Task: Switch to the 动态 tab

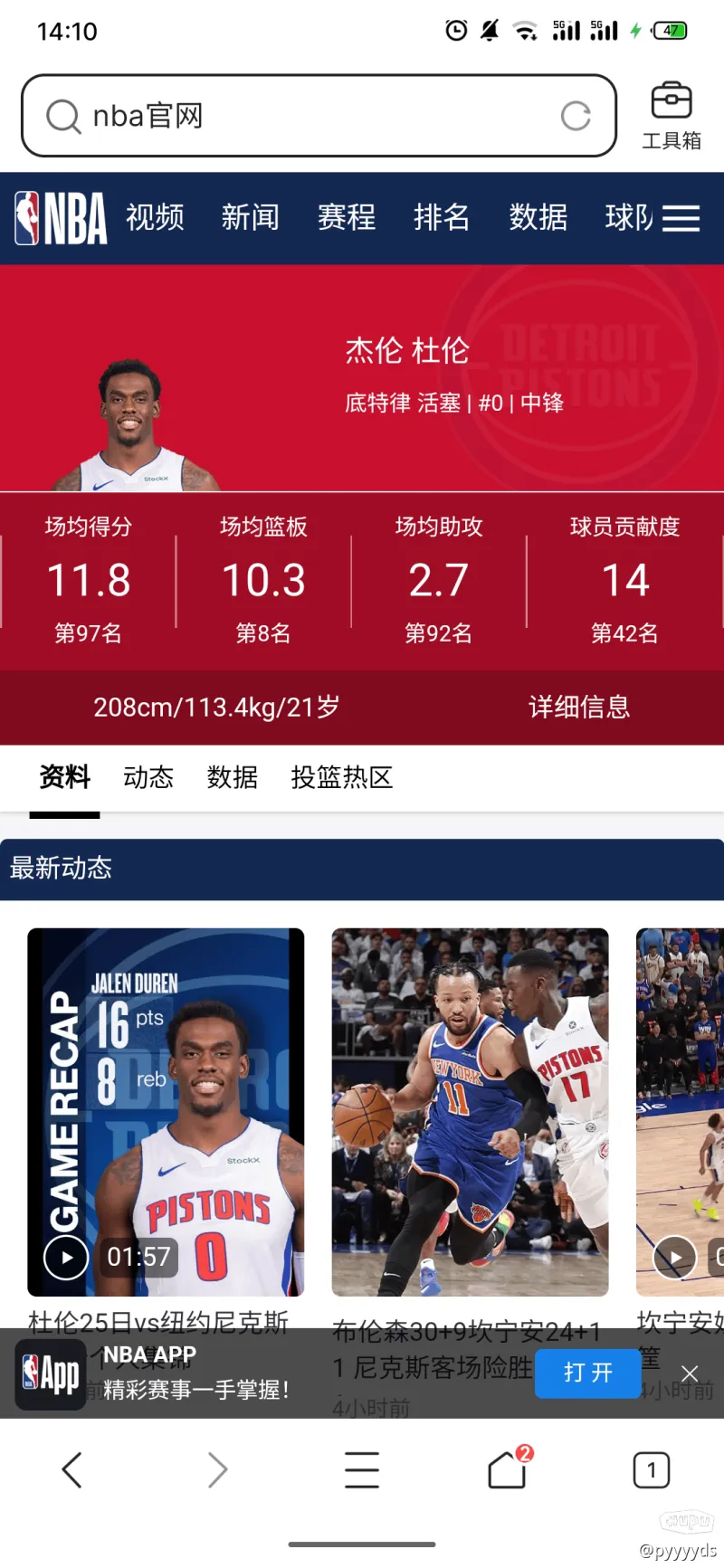Action: [x=148, y=777]
